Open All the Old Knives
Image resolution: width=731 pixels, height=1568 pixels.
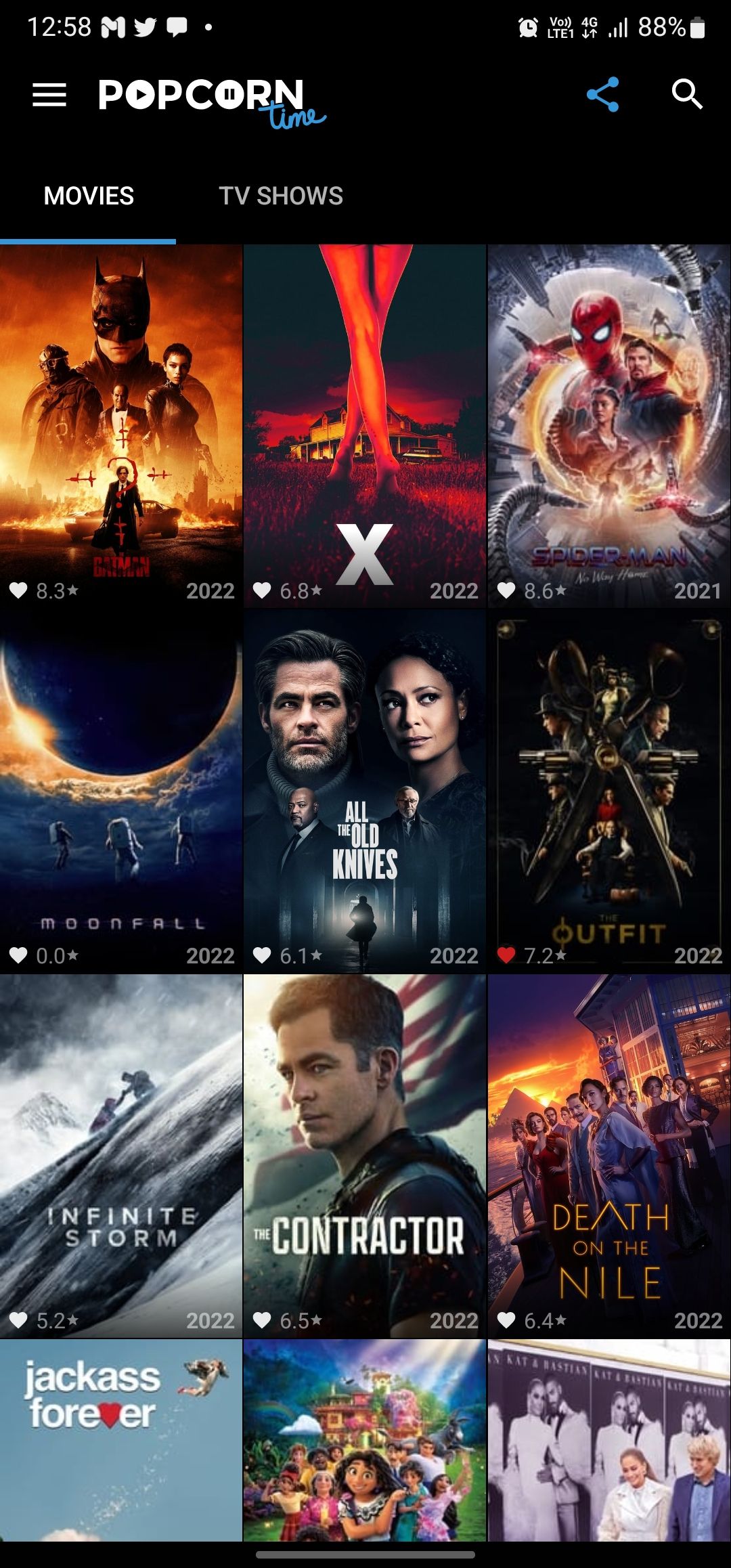point(365,791)
